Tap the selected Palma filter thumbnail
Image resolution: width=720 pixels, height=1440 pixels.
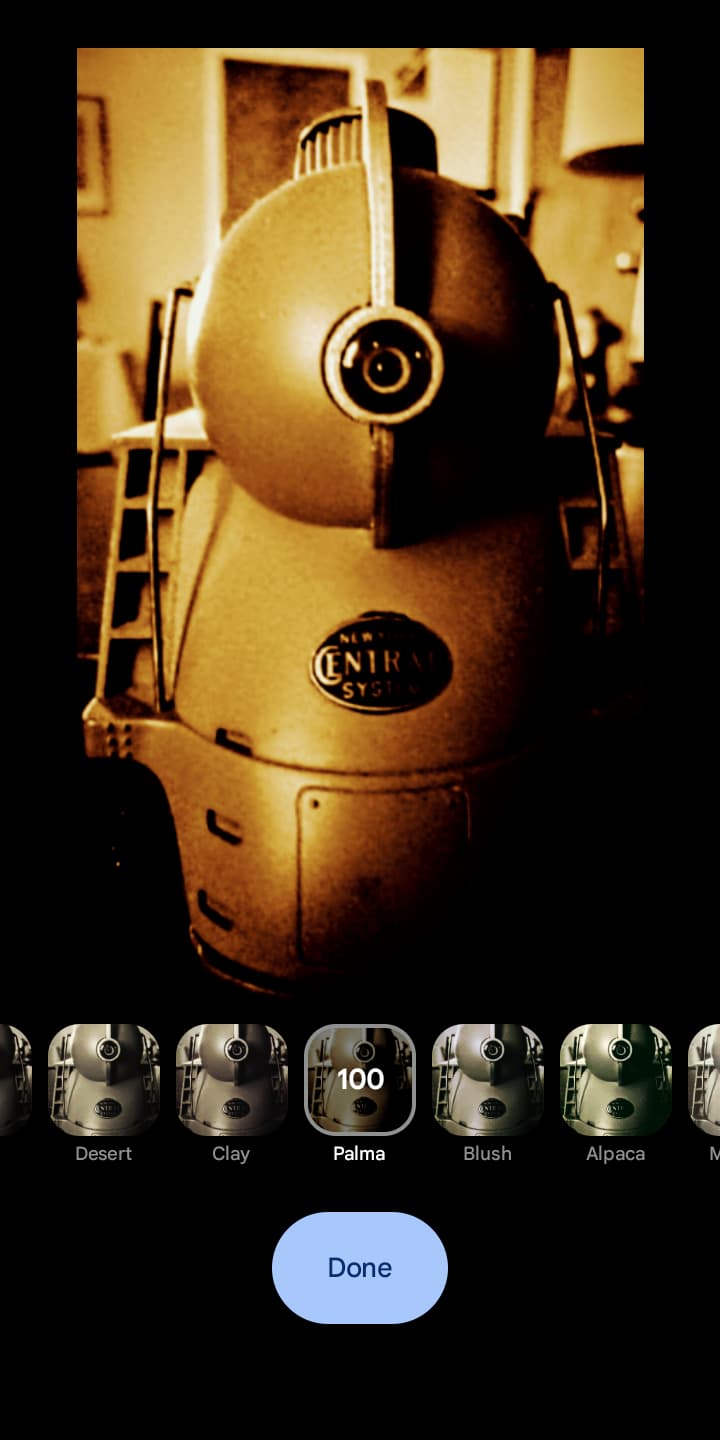pos(360,1080)
